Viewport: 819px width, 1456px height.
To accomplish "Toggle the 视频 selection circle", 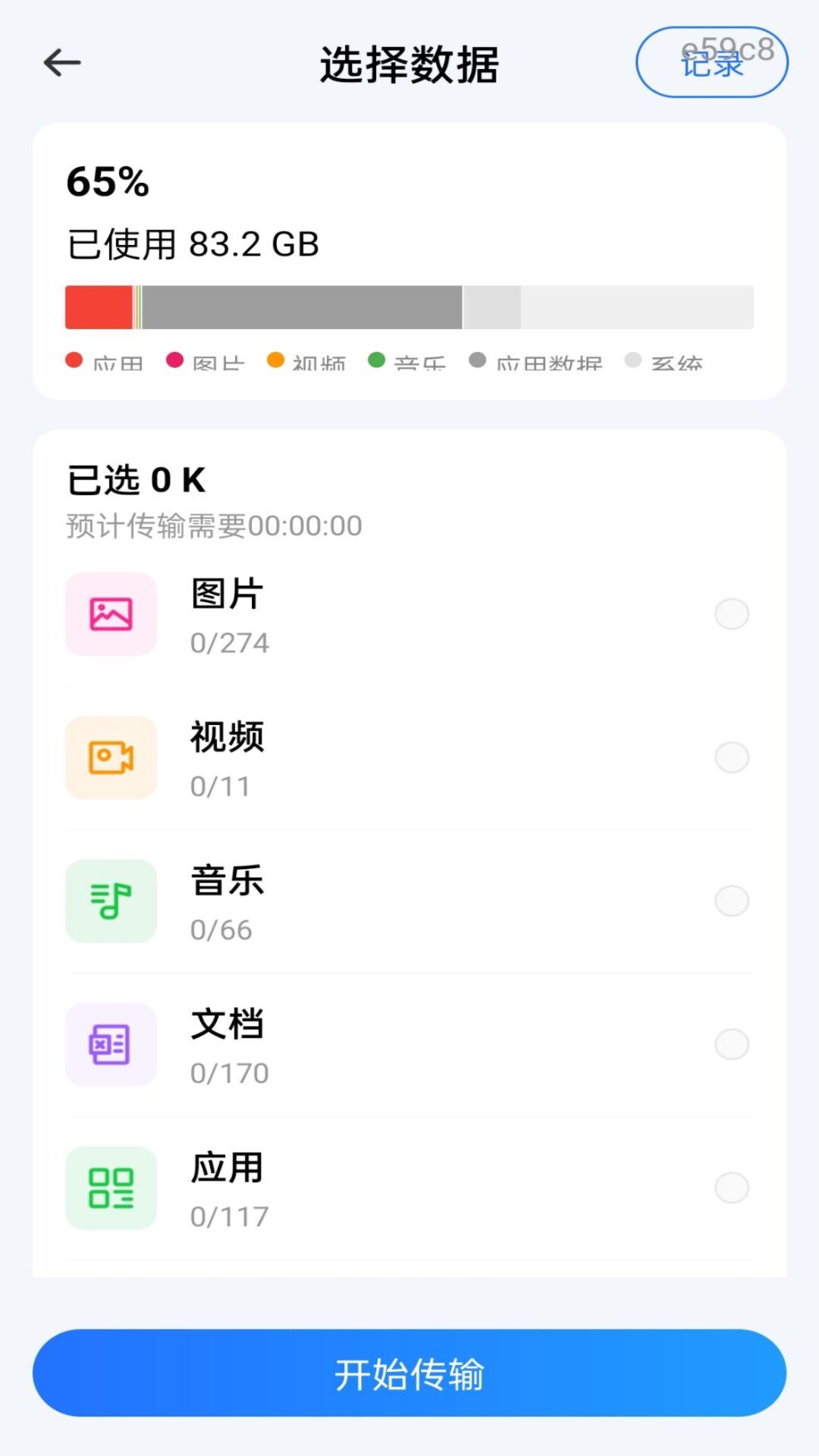I will pyautogui.click(x=731, y=758).
